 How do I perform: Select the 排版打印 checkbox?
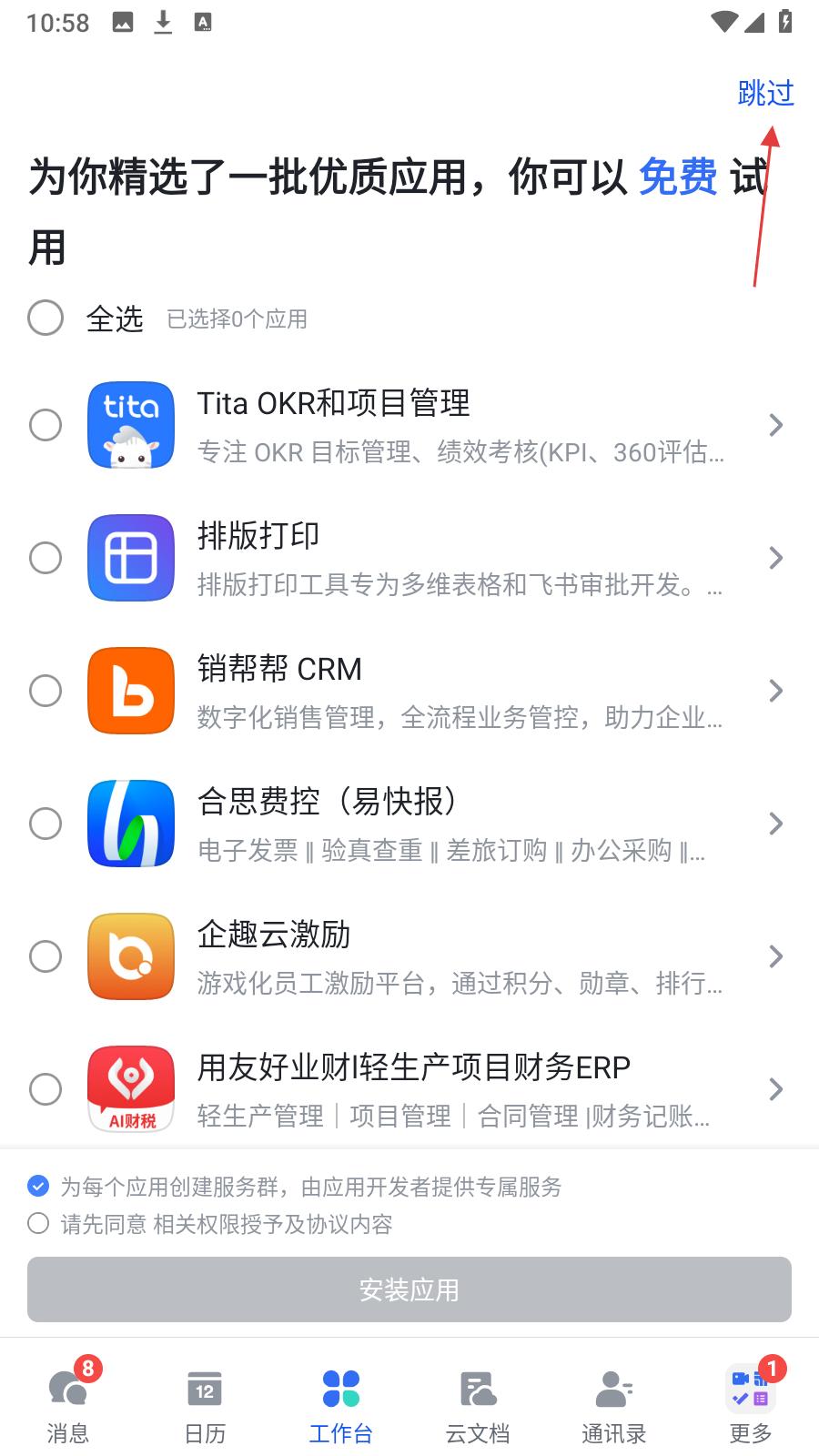(x=45, y=558)
